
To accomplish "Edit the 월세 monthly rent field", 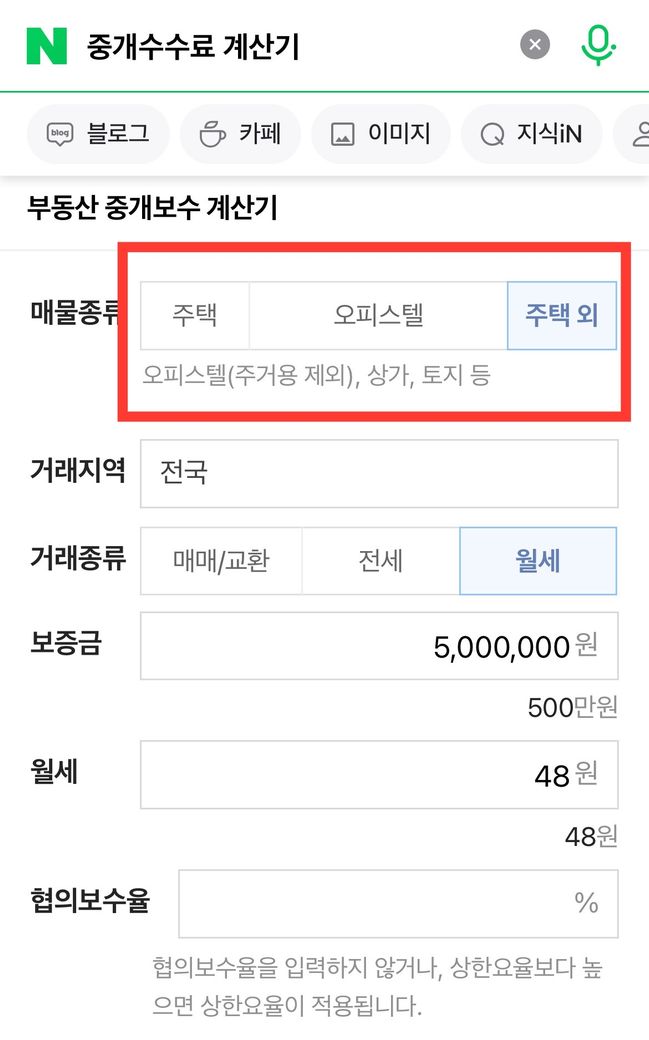I will 378,774.
